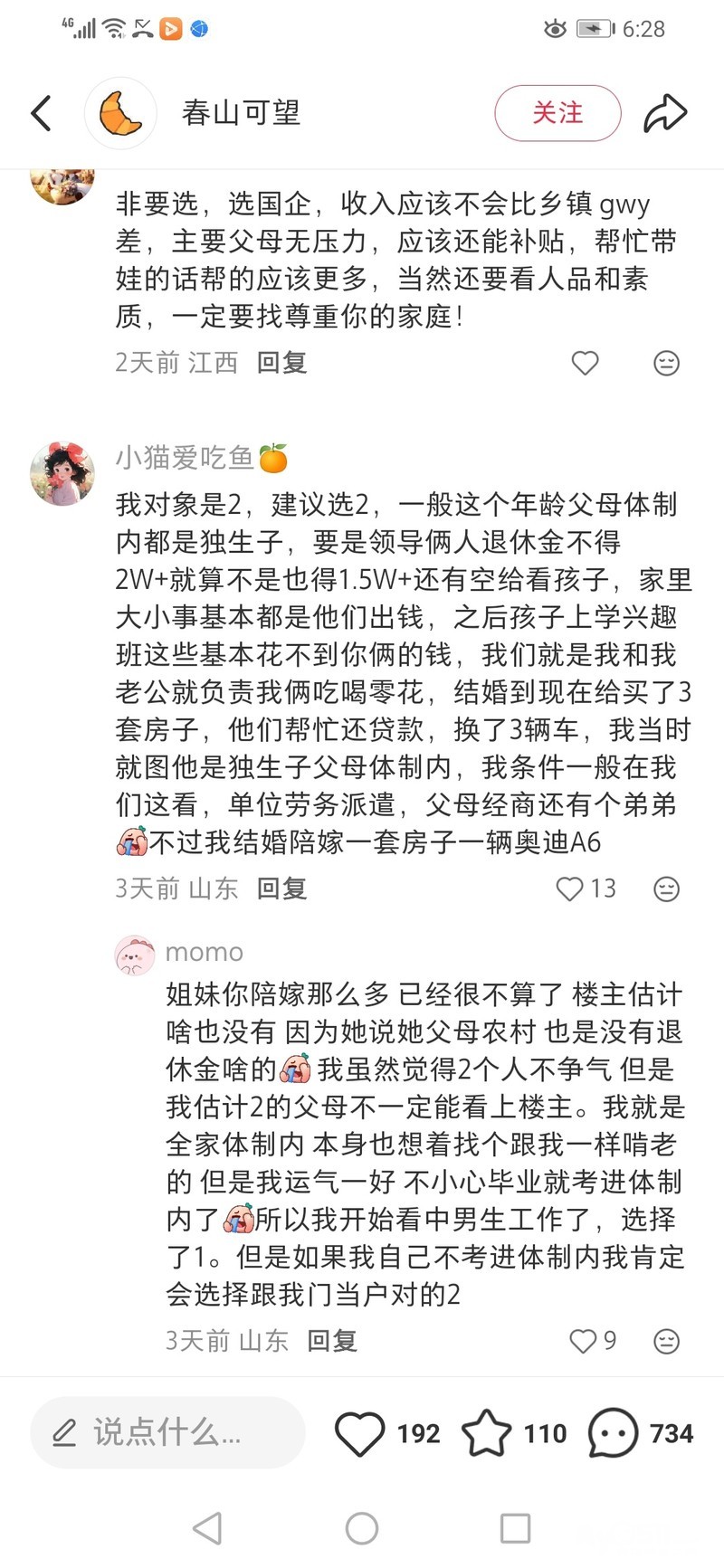This screenshot has height=1568, width=724.
Task: Save the post via the star icon
Action: point(486,1433)
